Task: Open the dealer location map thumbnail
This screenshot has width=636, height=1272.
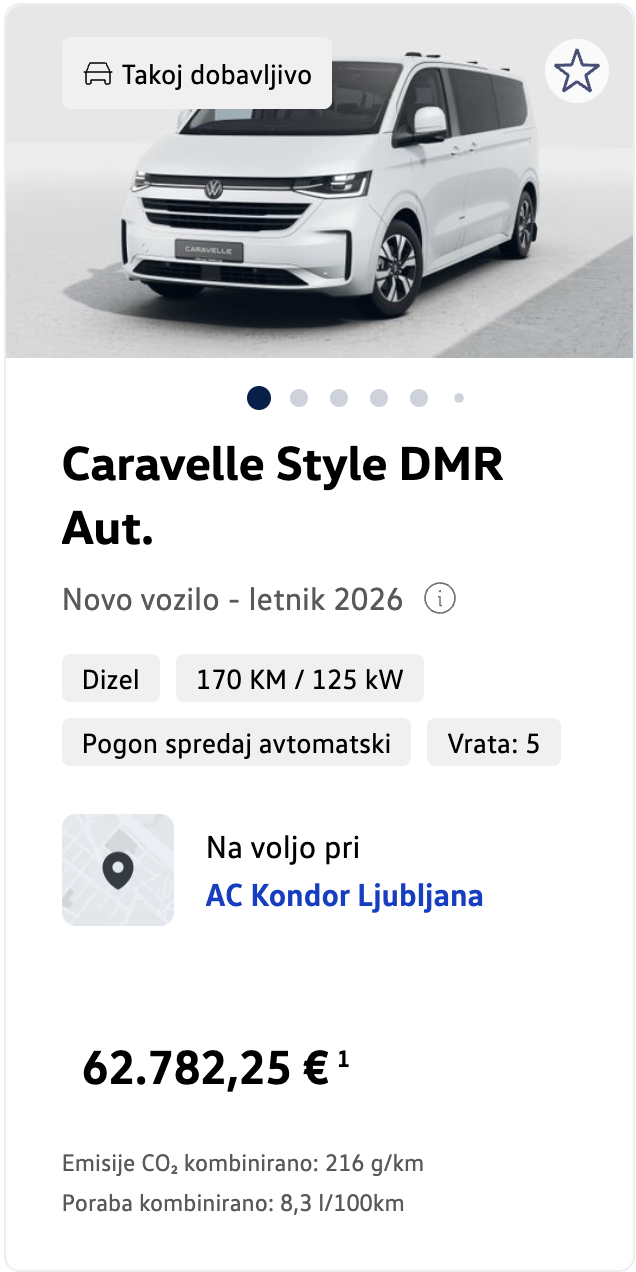Action: pos(118,869)
